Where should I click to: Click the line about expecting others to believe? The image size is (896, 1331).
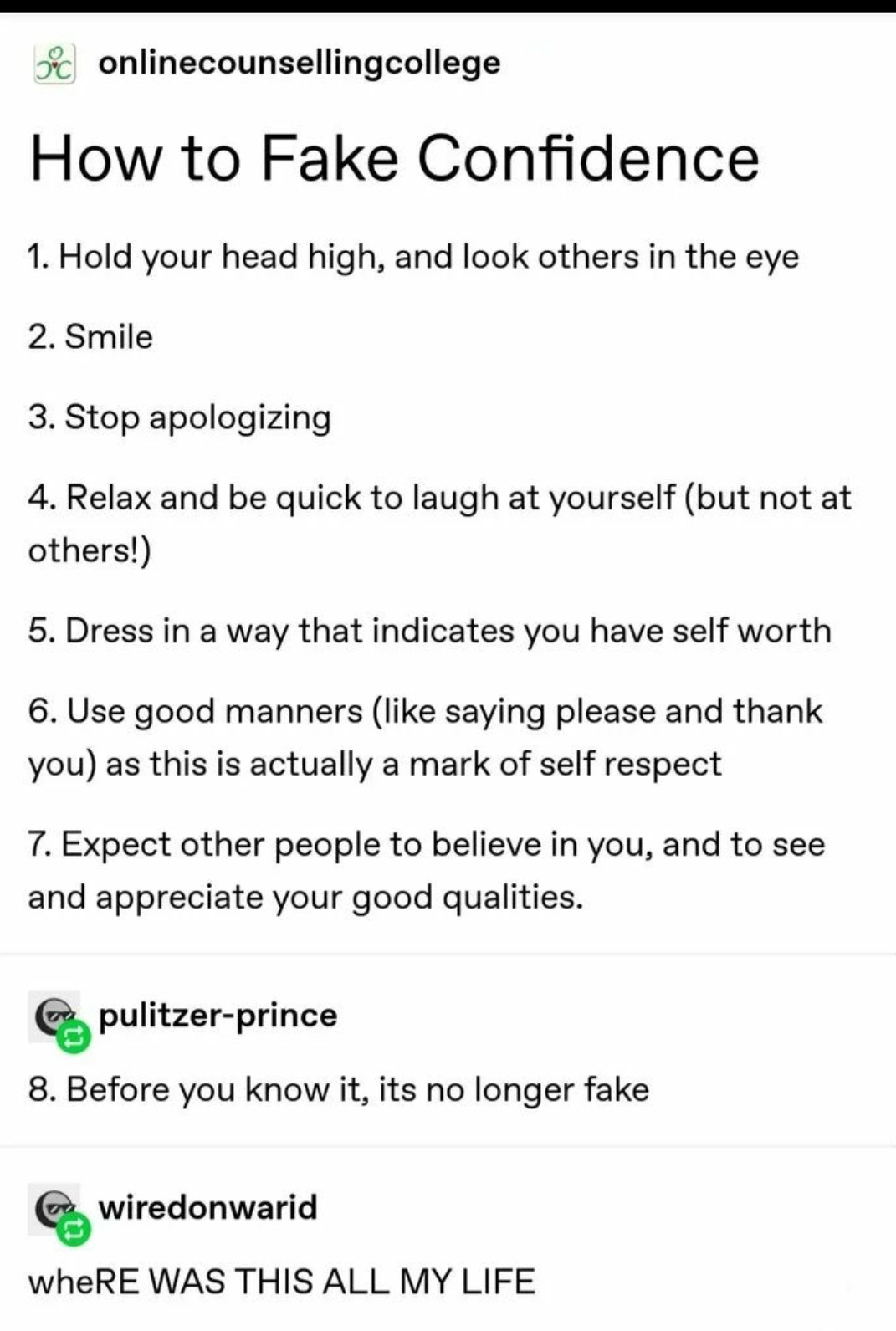(427, 870)
